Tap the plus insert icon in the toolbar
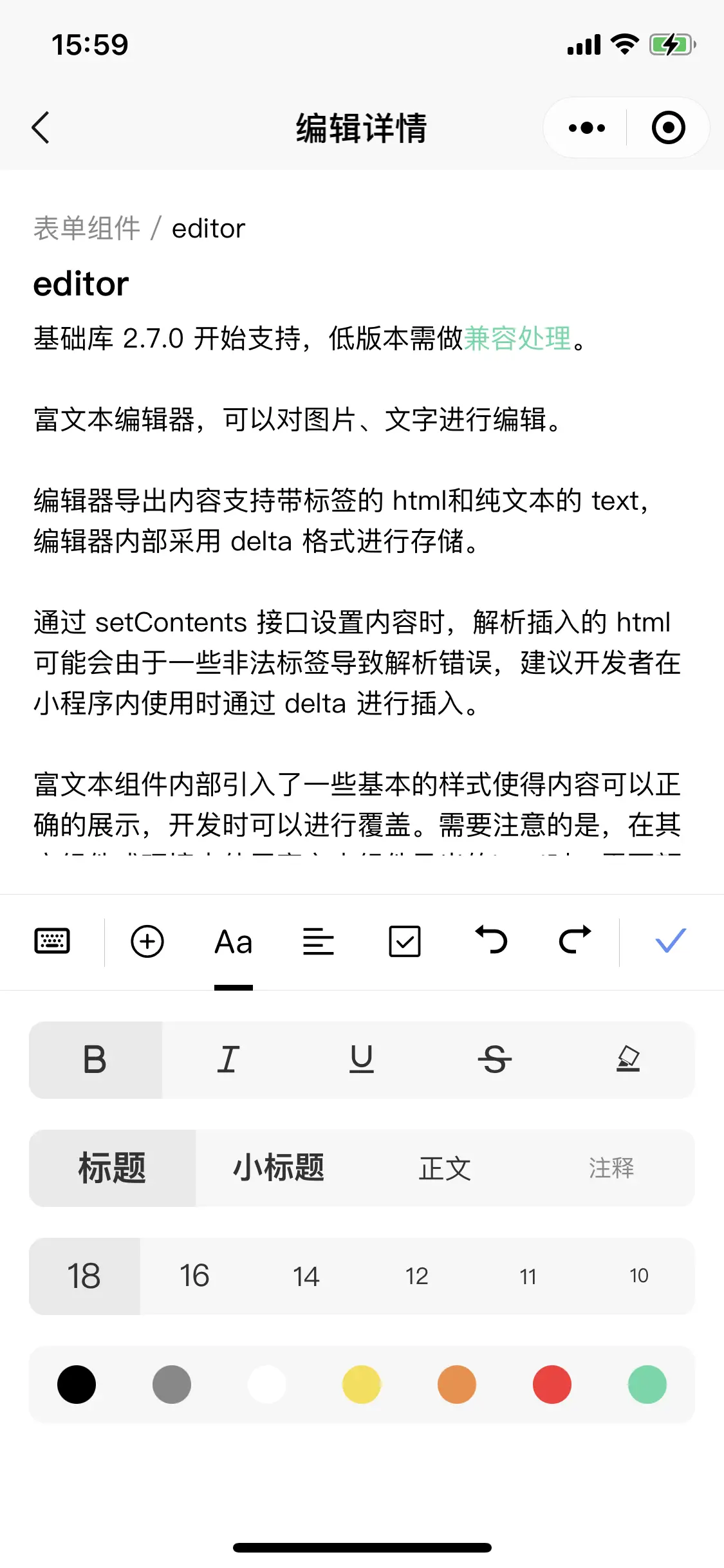Image resolution: width=724 pixels, height=1568 pixels. pos(147,942)
